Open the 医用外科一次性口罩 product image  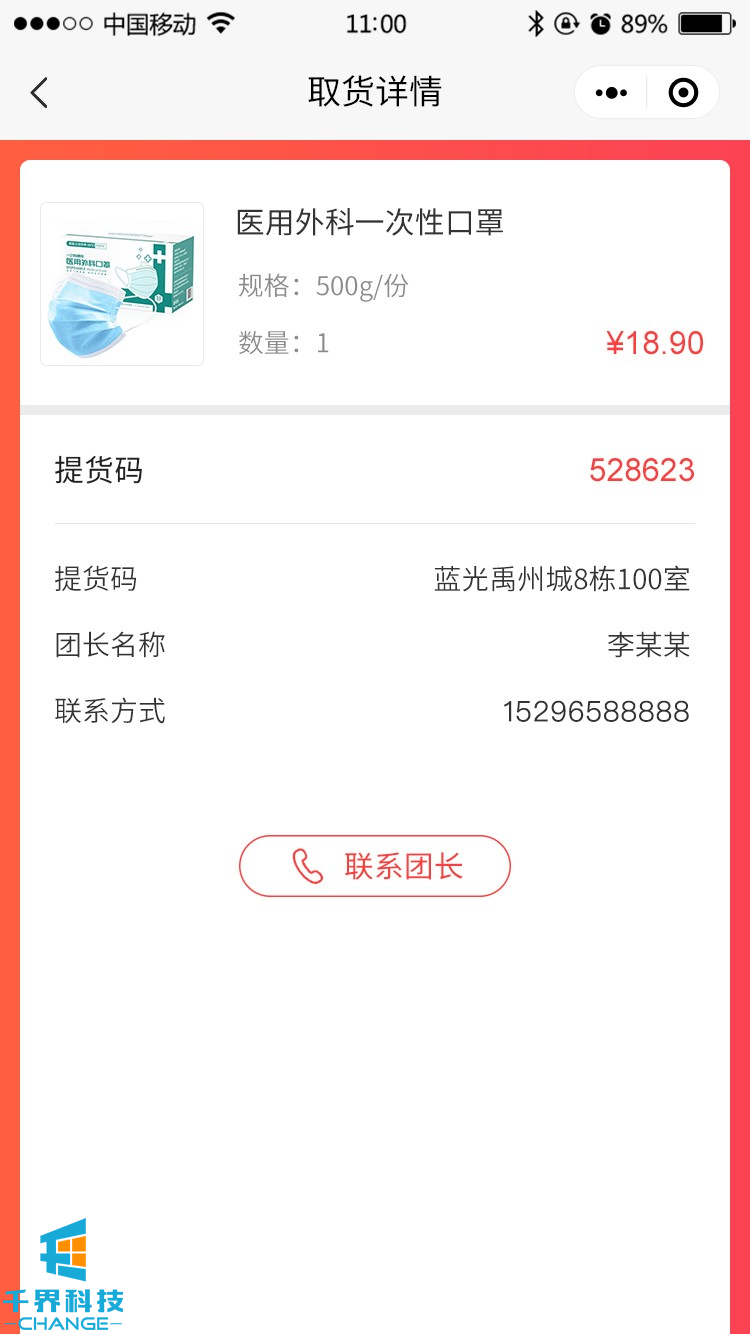(x=122, y=284)
